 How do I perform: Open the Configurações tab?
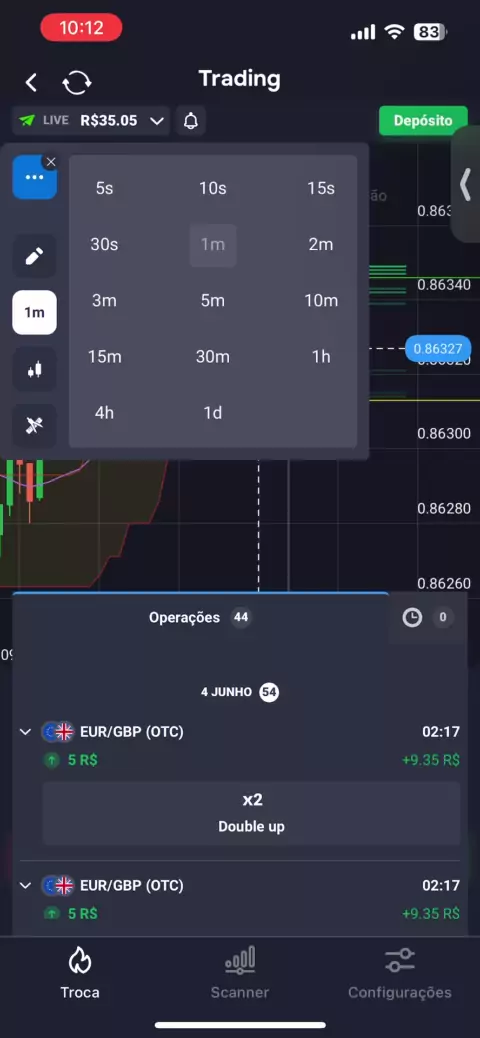(x=400, y=974)
